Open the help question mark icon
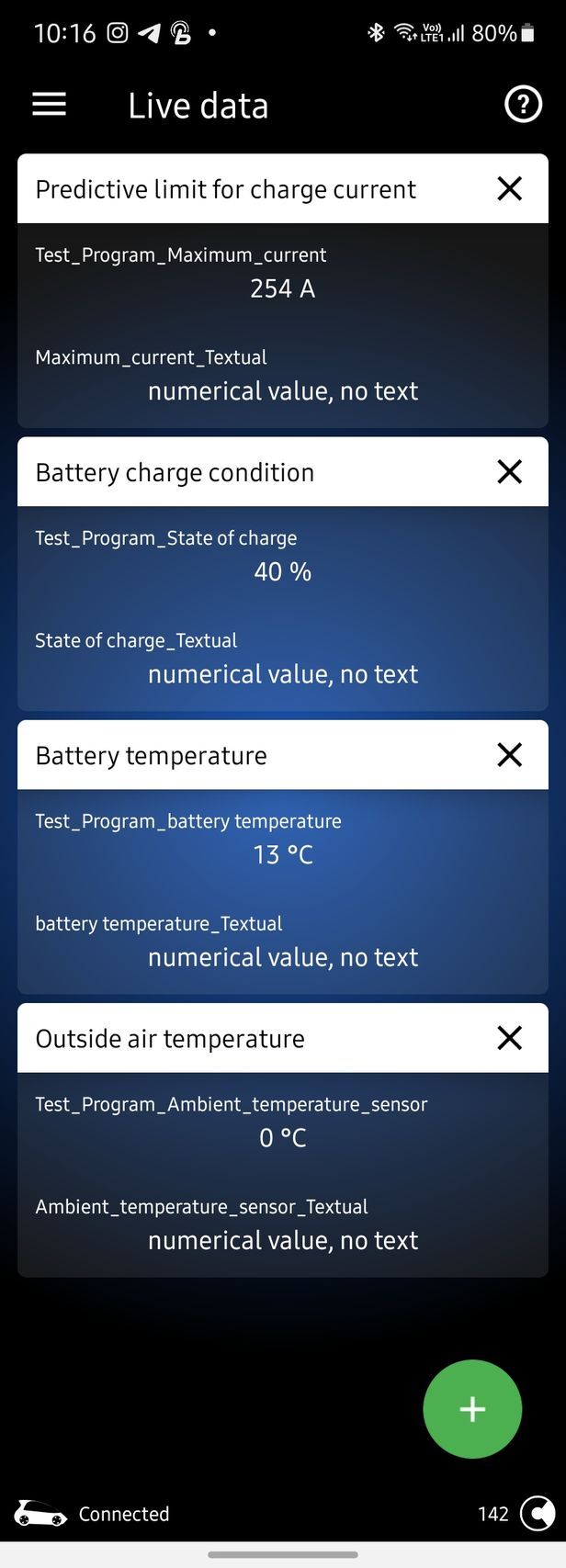This screenshot has height=1568, width=566. tap(523, 105)
